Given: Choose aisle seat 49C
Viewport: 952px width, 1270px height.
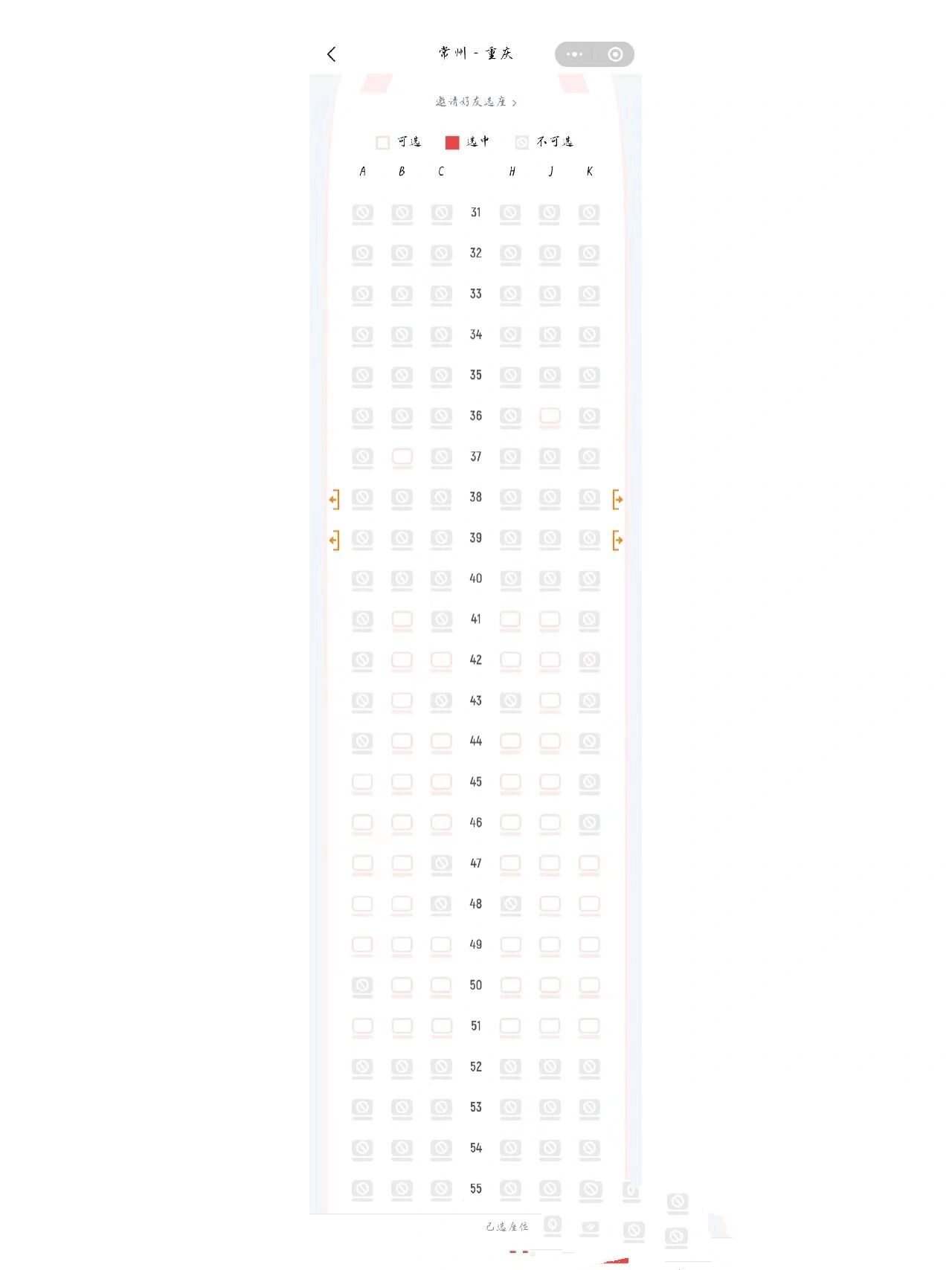Looking at the screenshot, I should pos(441,945).
